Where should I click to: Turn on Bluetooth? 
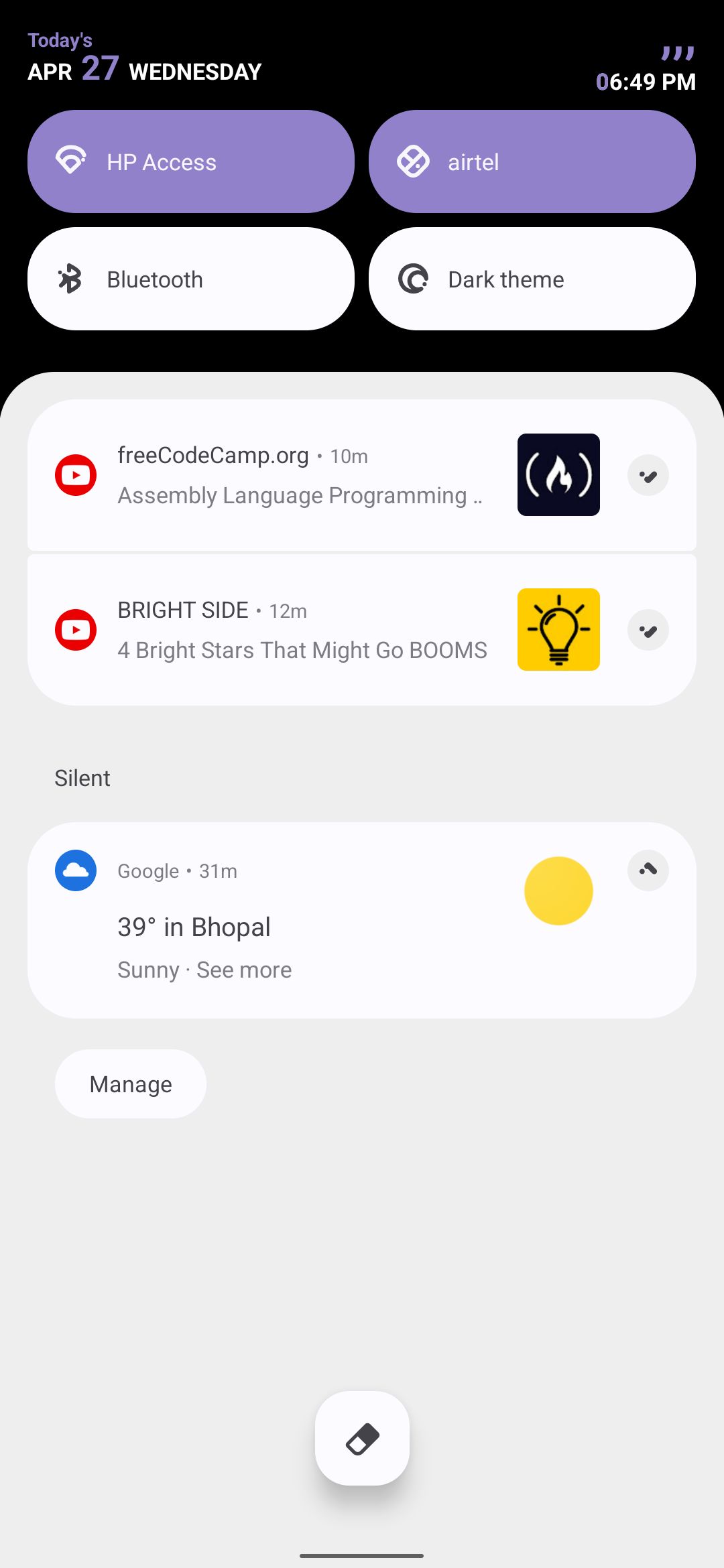[190, 279]
